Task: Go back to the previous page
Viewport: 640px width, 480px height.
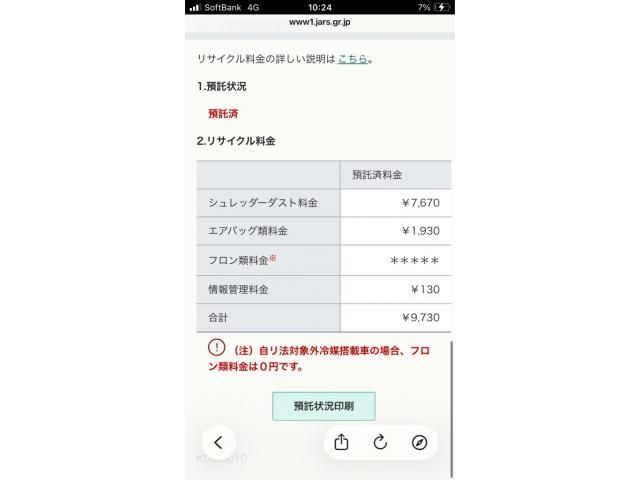Action: click(x=219, y=442)
